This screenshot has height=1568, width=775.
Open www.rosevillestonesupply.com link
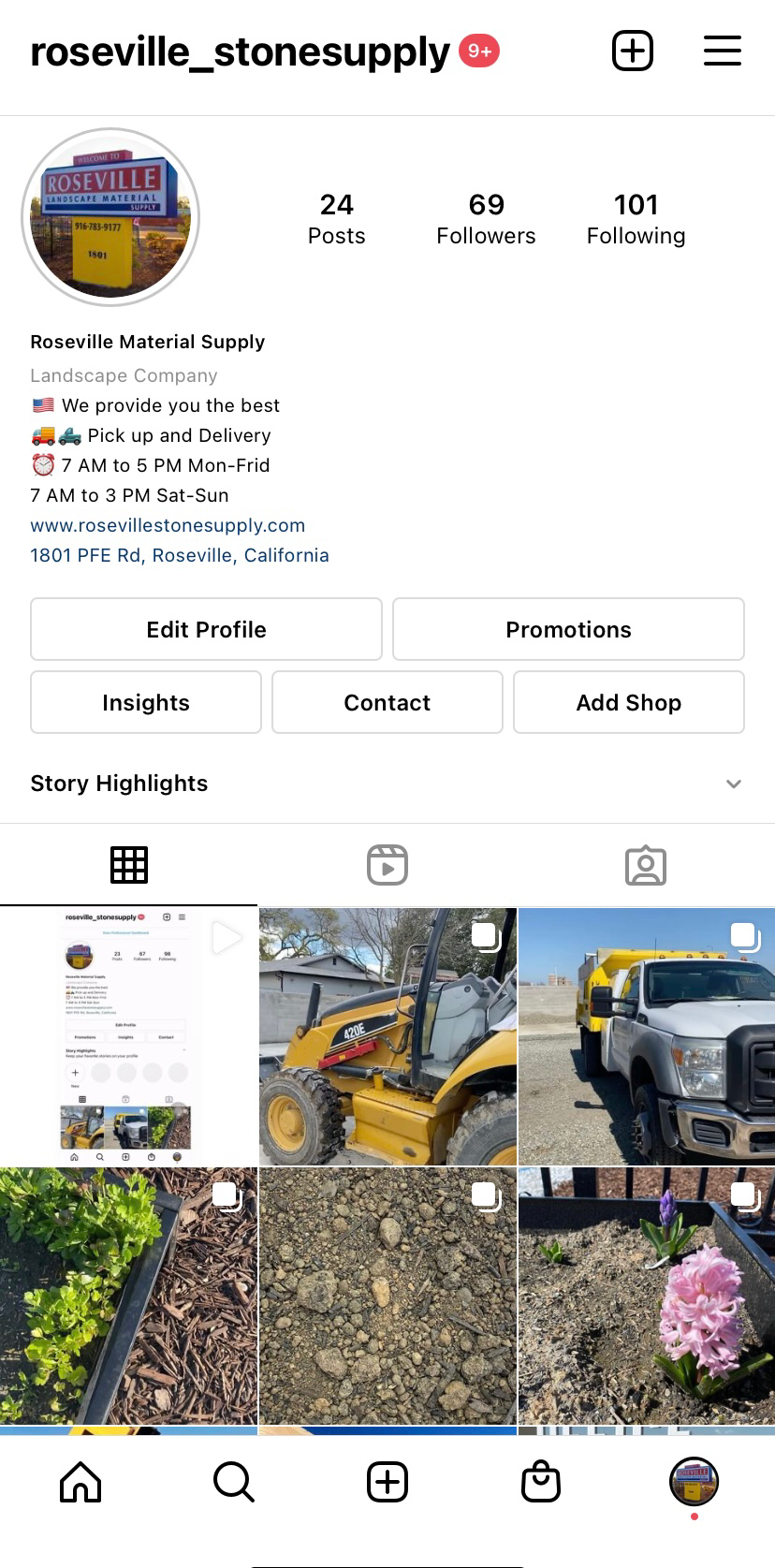(168, 525)
